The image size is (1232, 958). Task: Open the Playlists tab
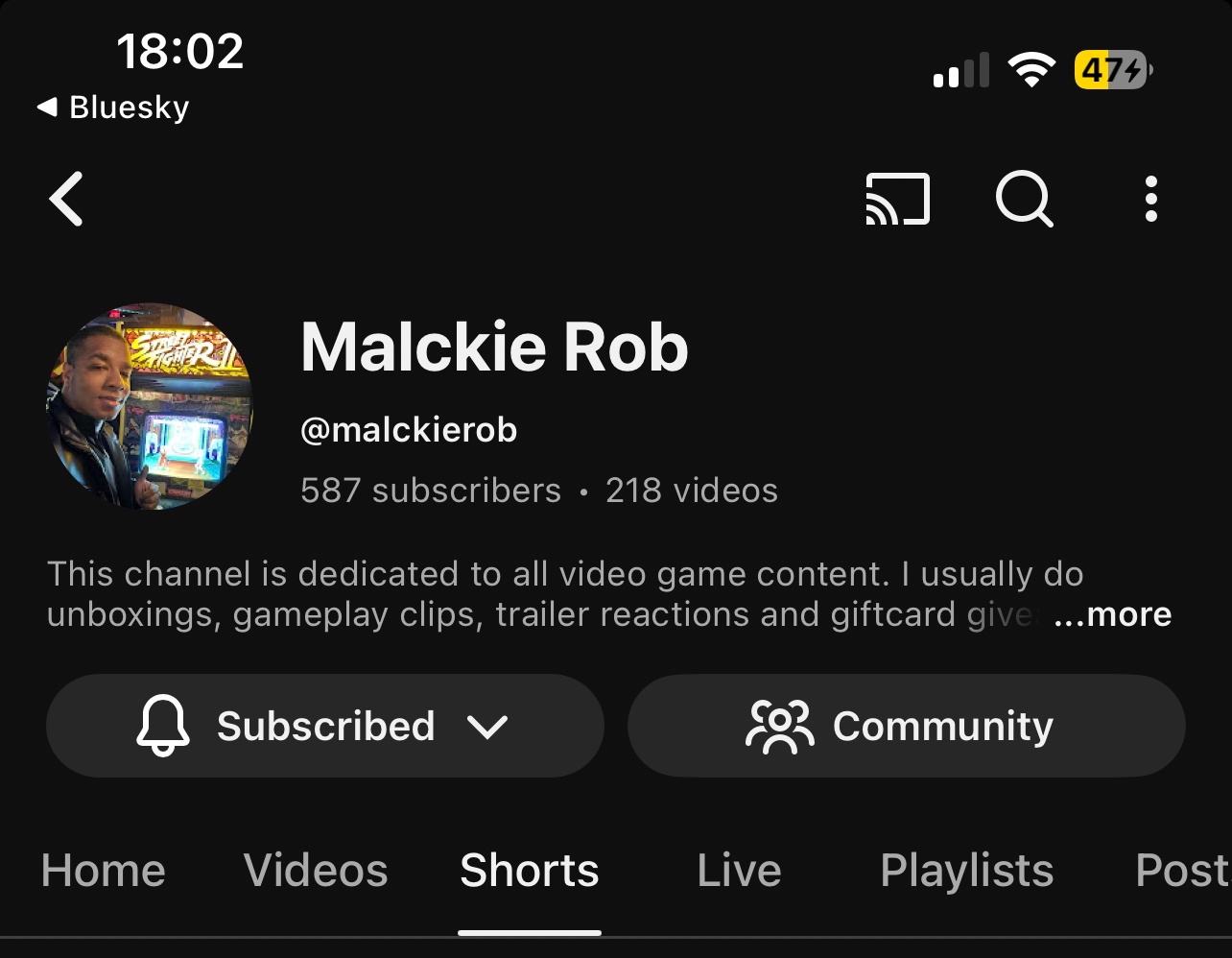(x=966, y=871)
